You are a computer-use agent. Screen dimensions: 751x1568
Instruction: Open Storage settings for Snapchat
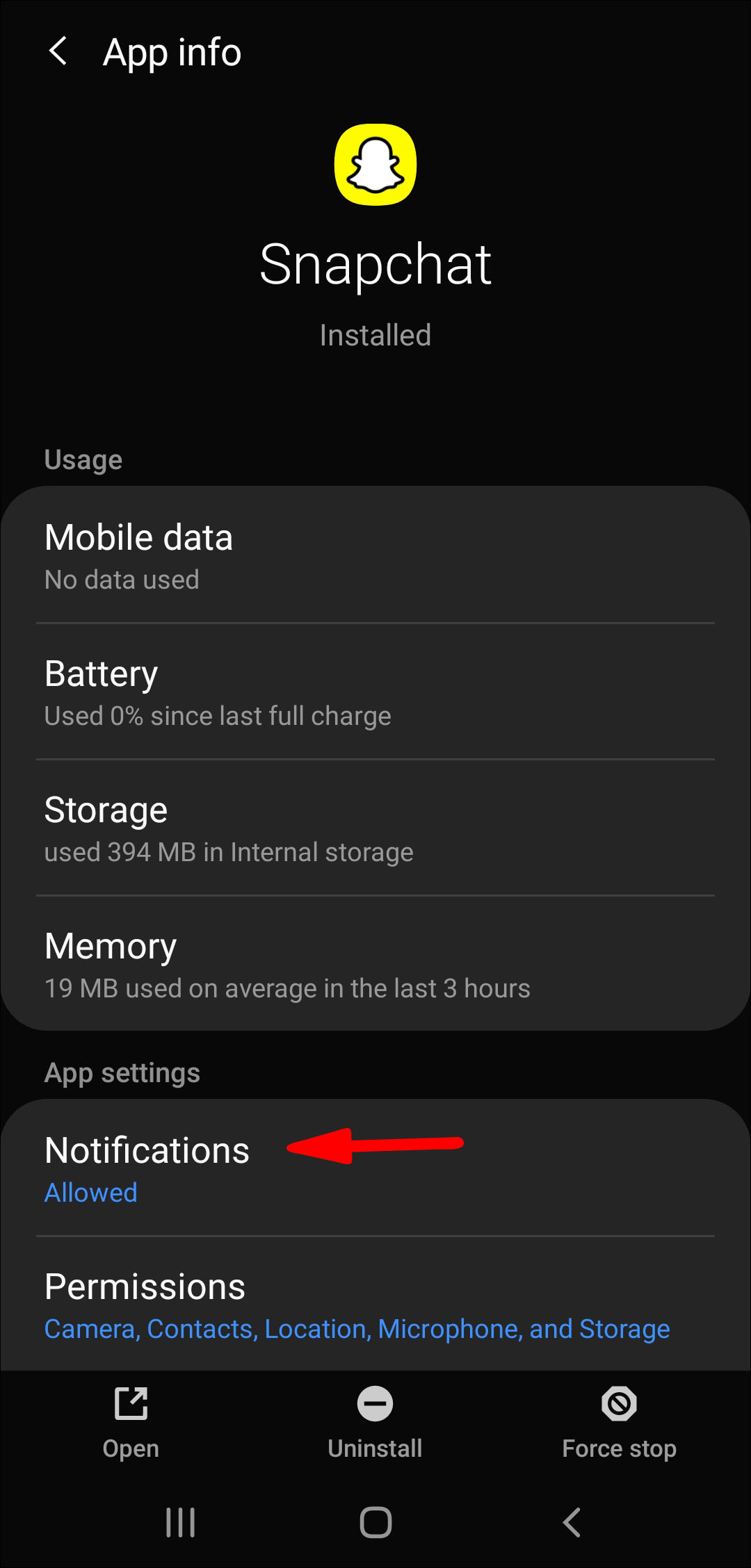(375, 827)
